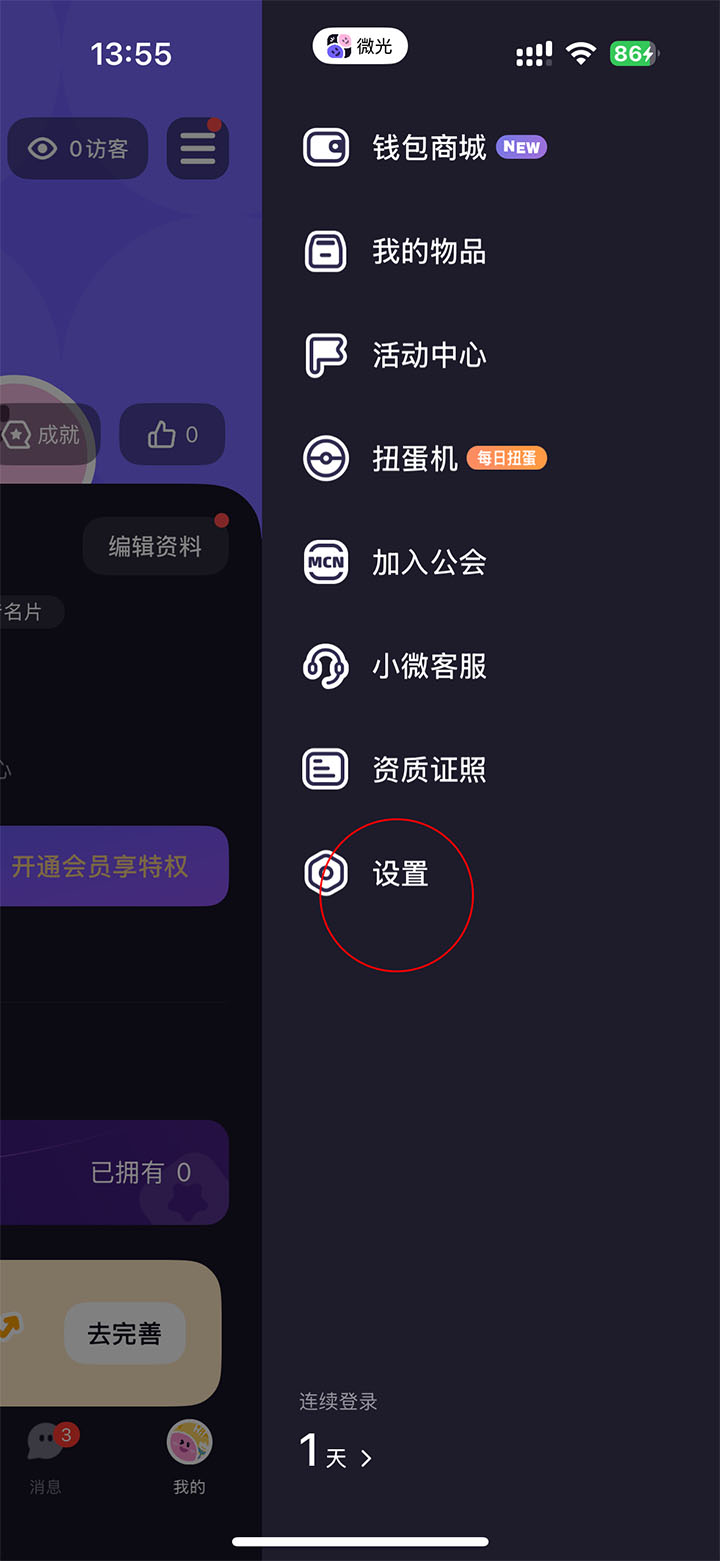Open 我的物品 my items
Image resolution: width=720 pixels, height=1561 pixels.
[x=428, y=252]
